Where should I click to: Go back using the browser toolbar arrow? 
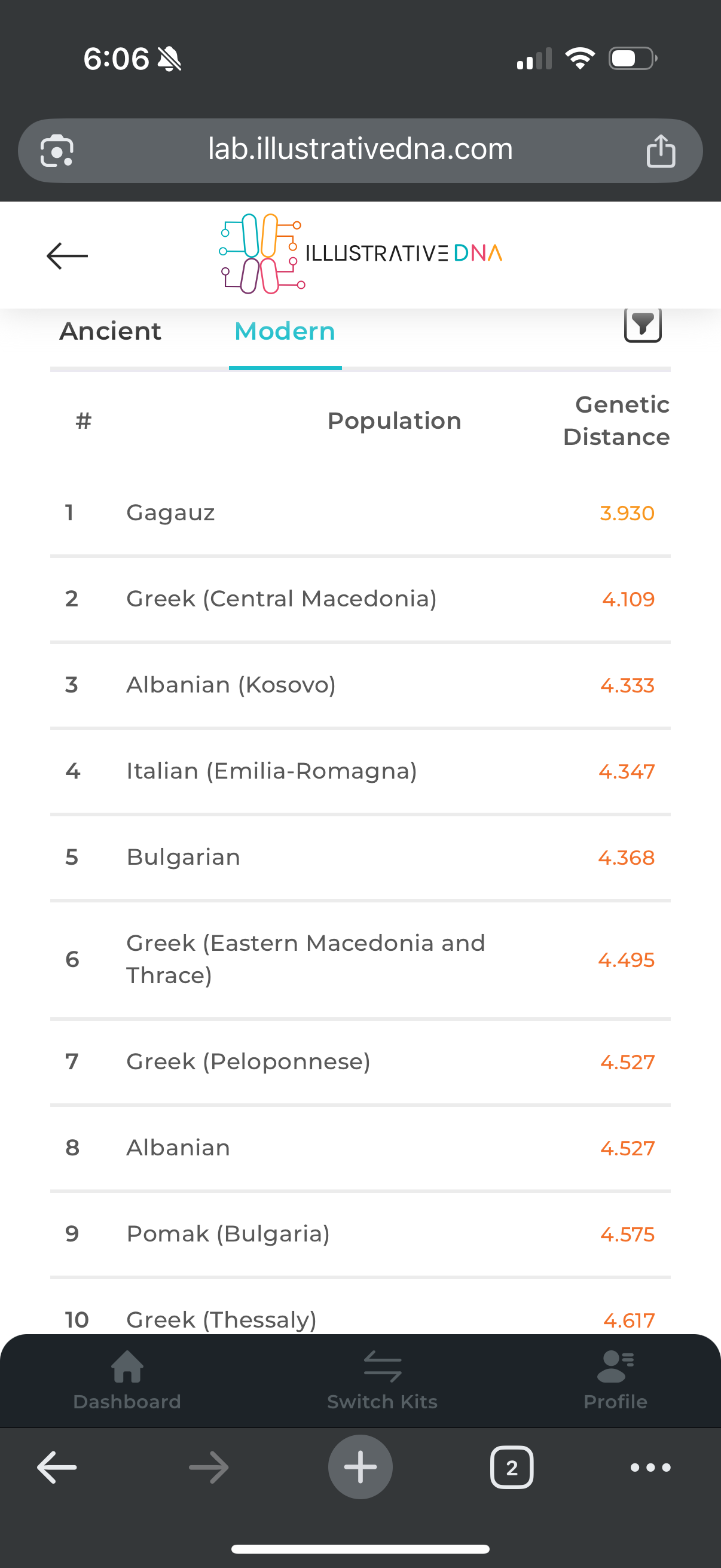pos(57,1467)
